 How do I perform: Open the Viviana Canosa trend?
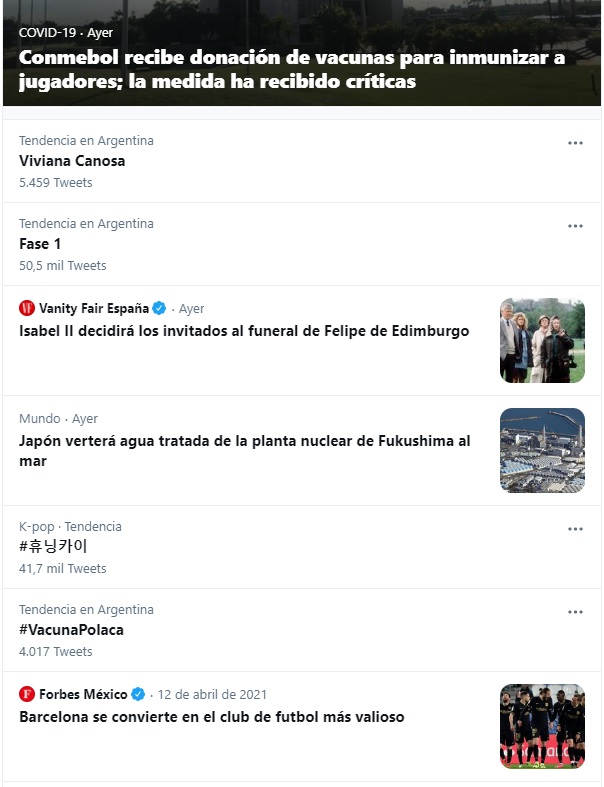72,161
